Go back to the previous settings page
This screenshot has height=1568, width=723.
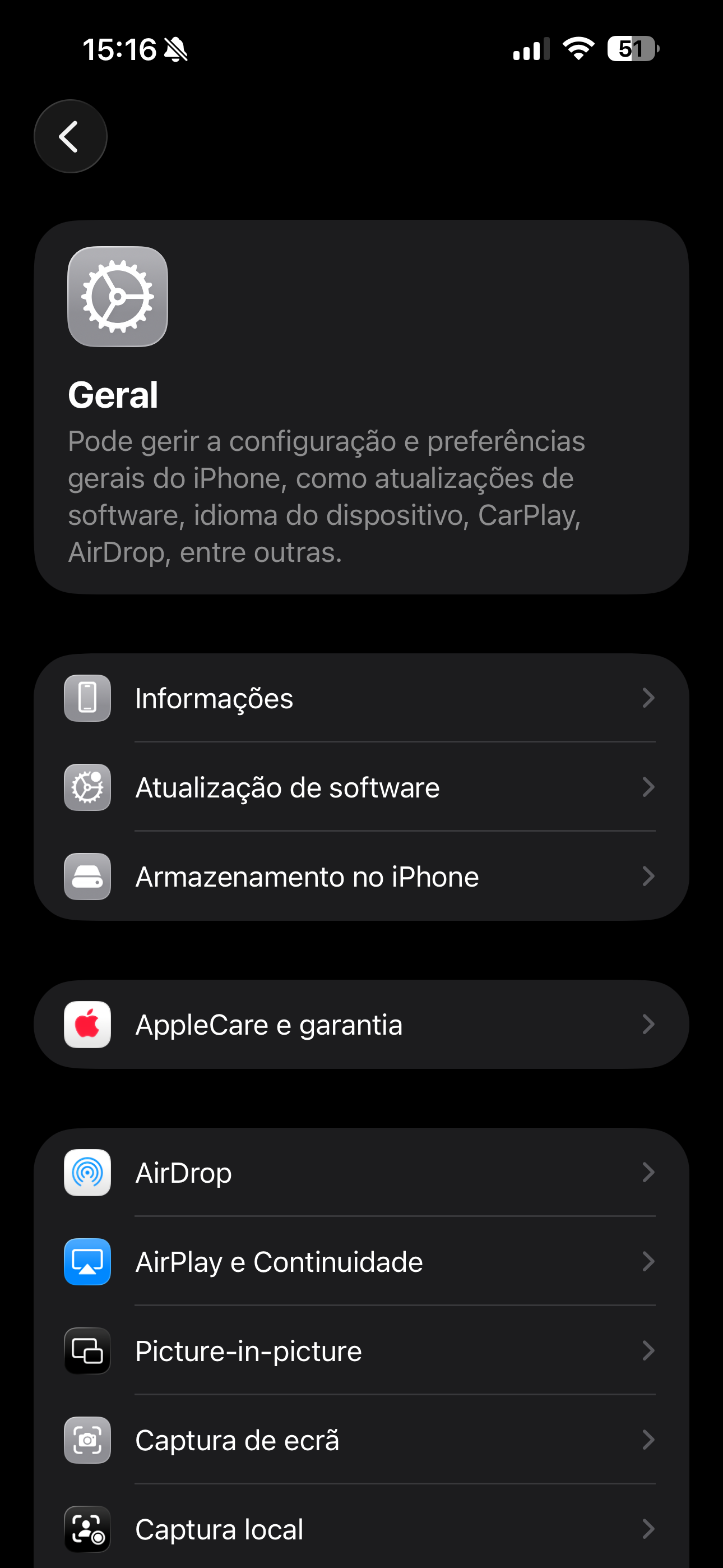click(x=70, y=136)
